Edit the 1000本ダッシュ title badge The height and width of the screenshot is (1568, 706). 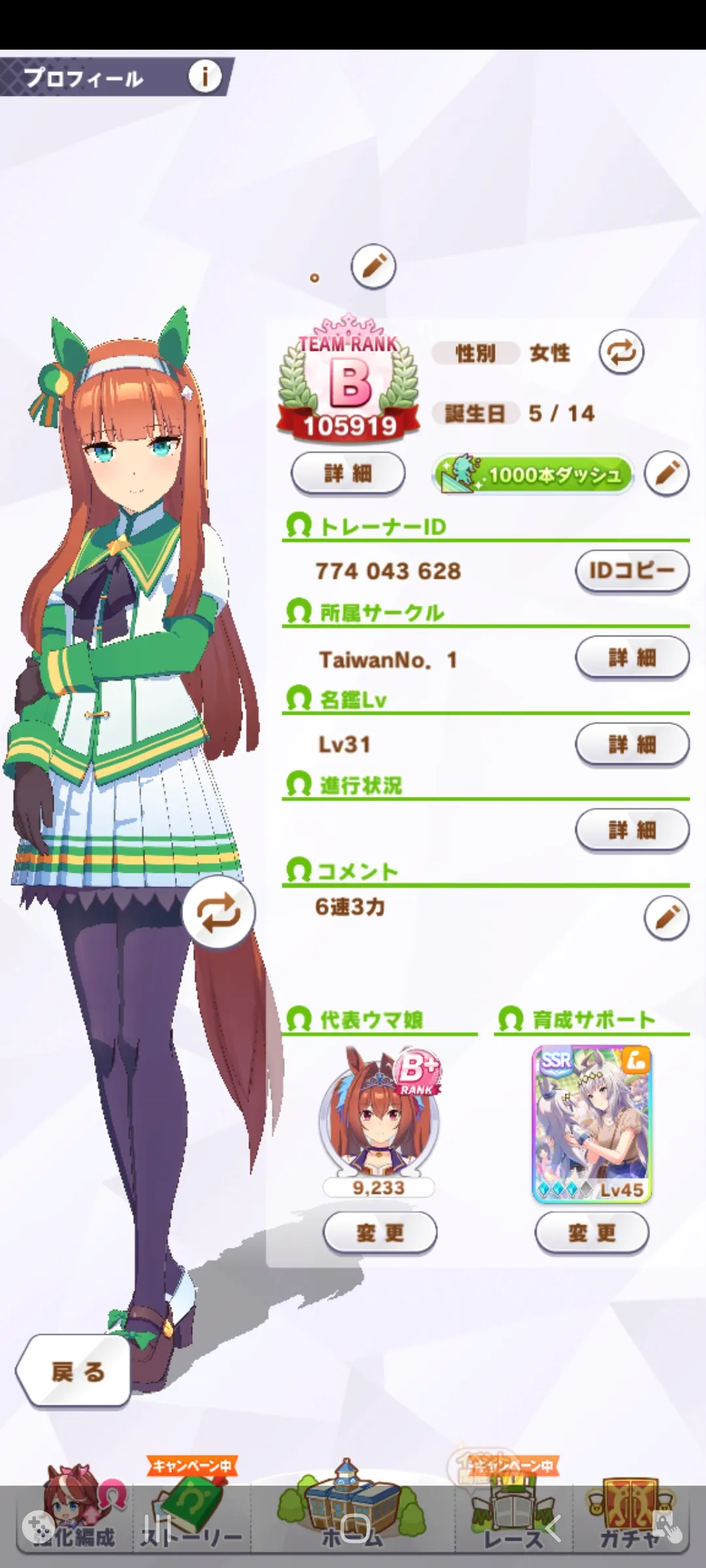pos(666,473)
